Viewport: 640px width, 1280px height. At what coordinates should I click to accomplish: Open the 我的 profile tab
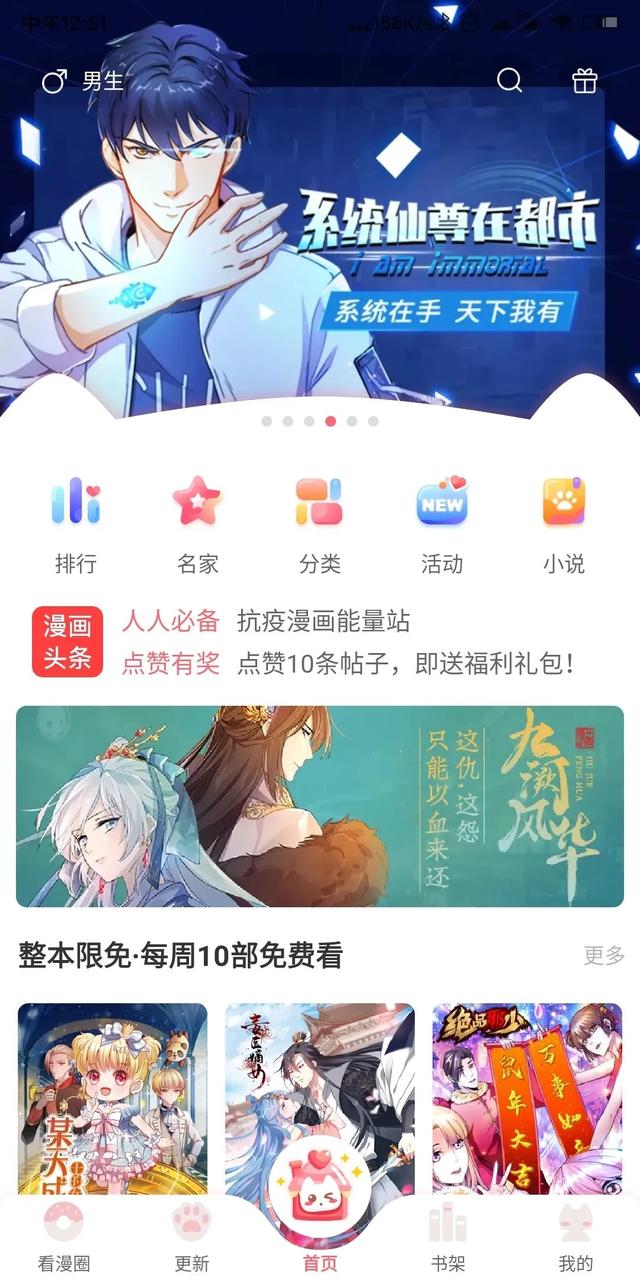click(576, 1240)
